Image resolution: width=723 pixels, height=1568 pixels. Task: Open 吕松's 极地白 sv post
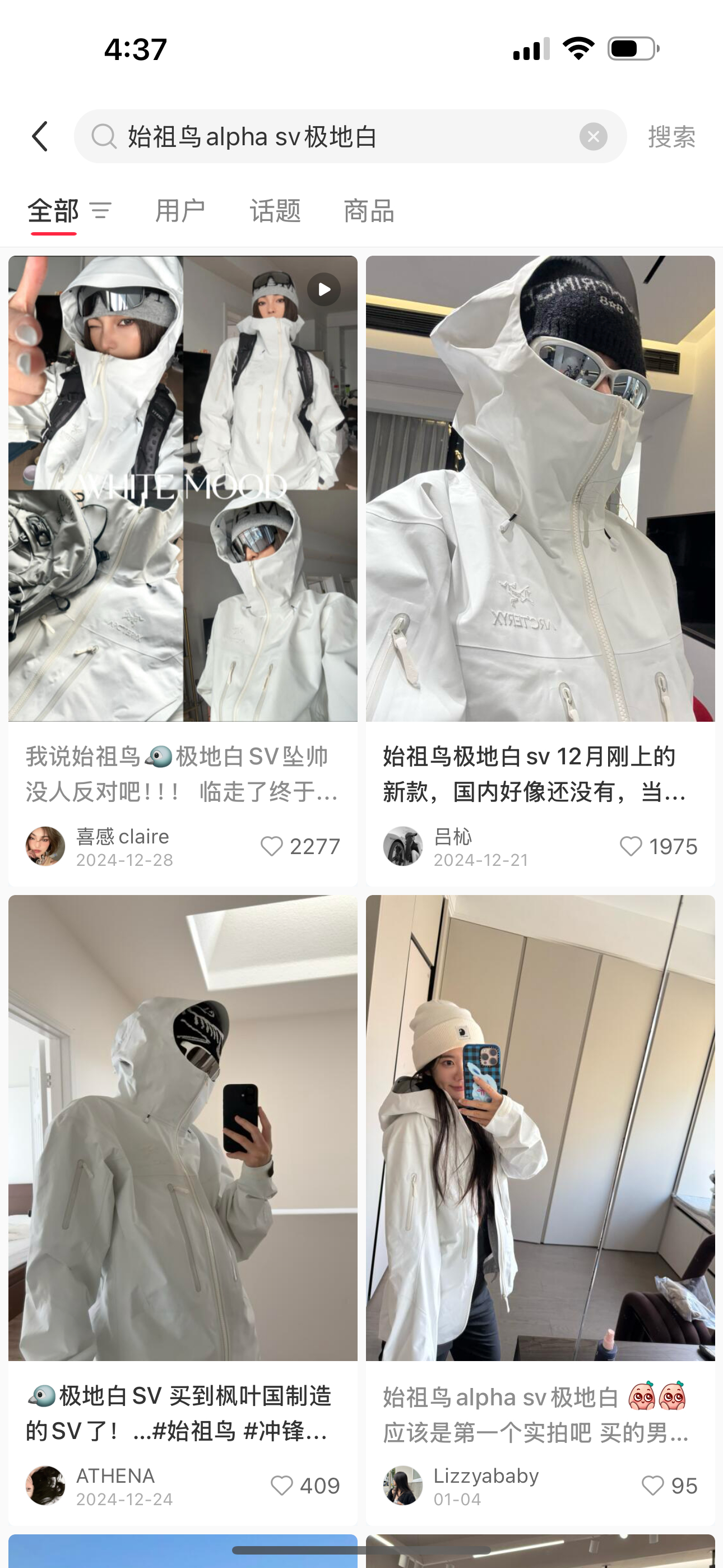pos(540,488)
